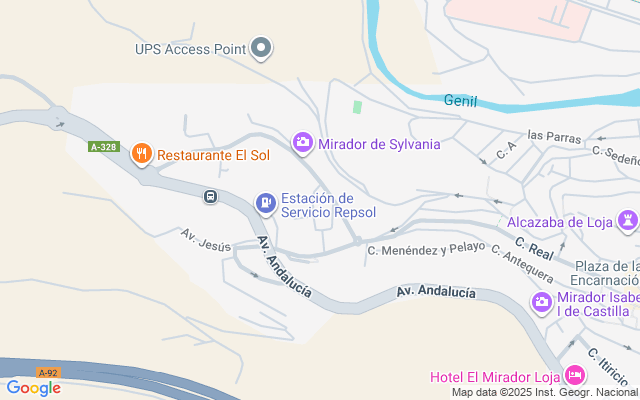
Task: Tap the Estación de Servicio Repsol marker
Action: (x=265, y=203)
